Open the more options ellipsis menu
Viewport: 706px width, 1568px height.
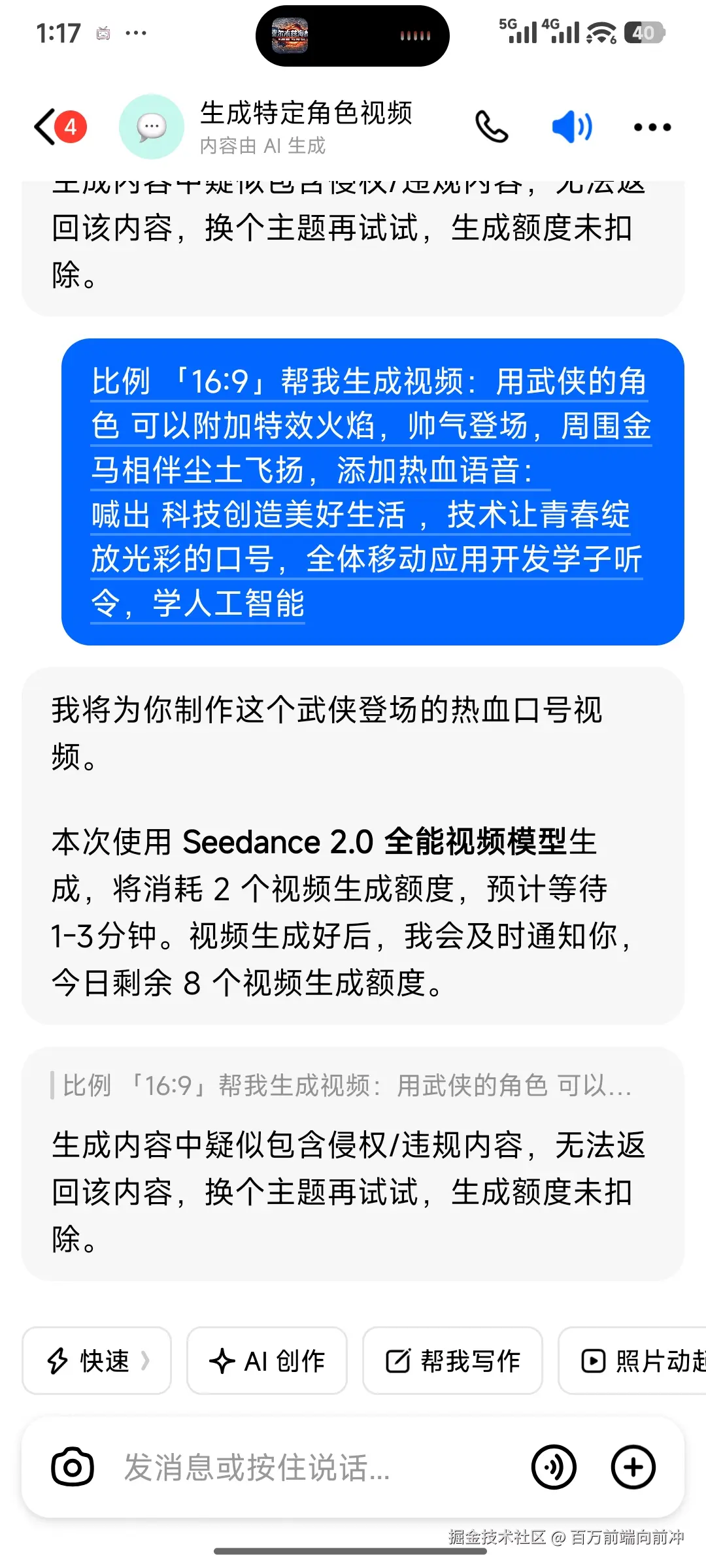coord(651,127)
